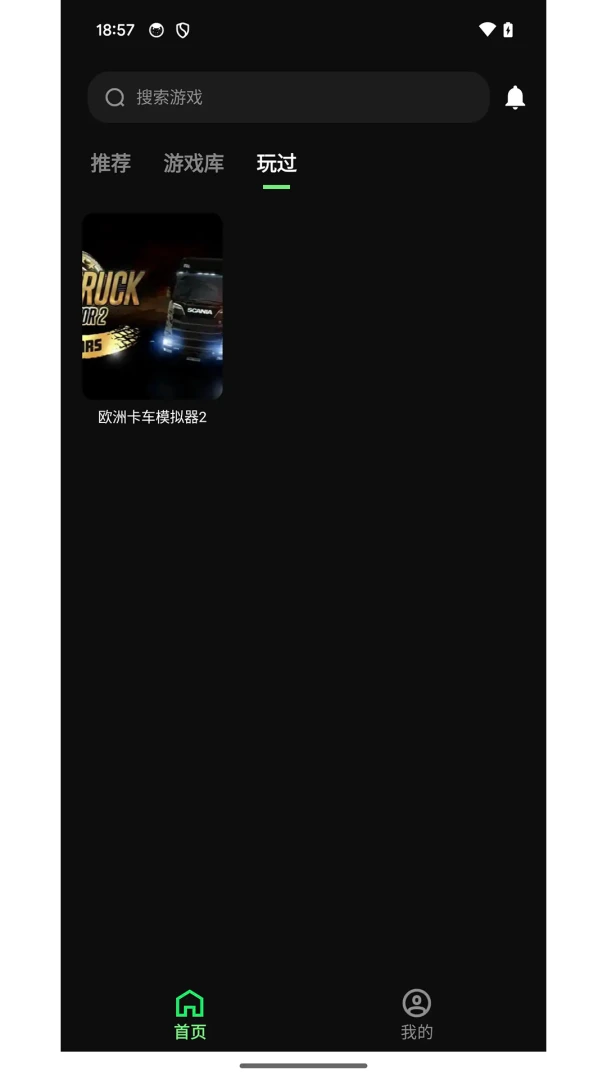Select the 玩过 tab

pos(276,163)
